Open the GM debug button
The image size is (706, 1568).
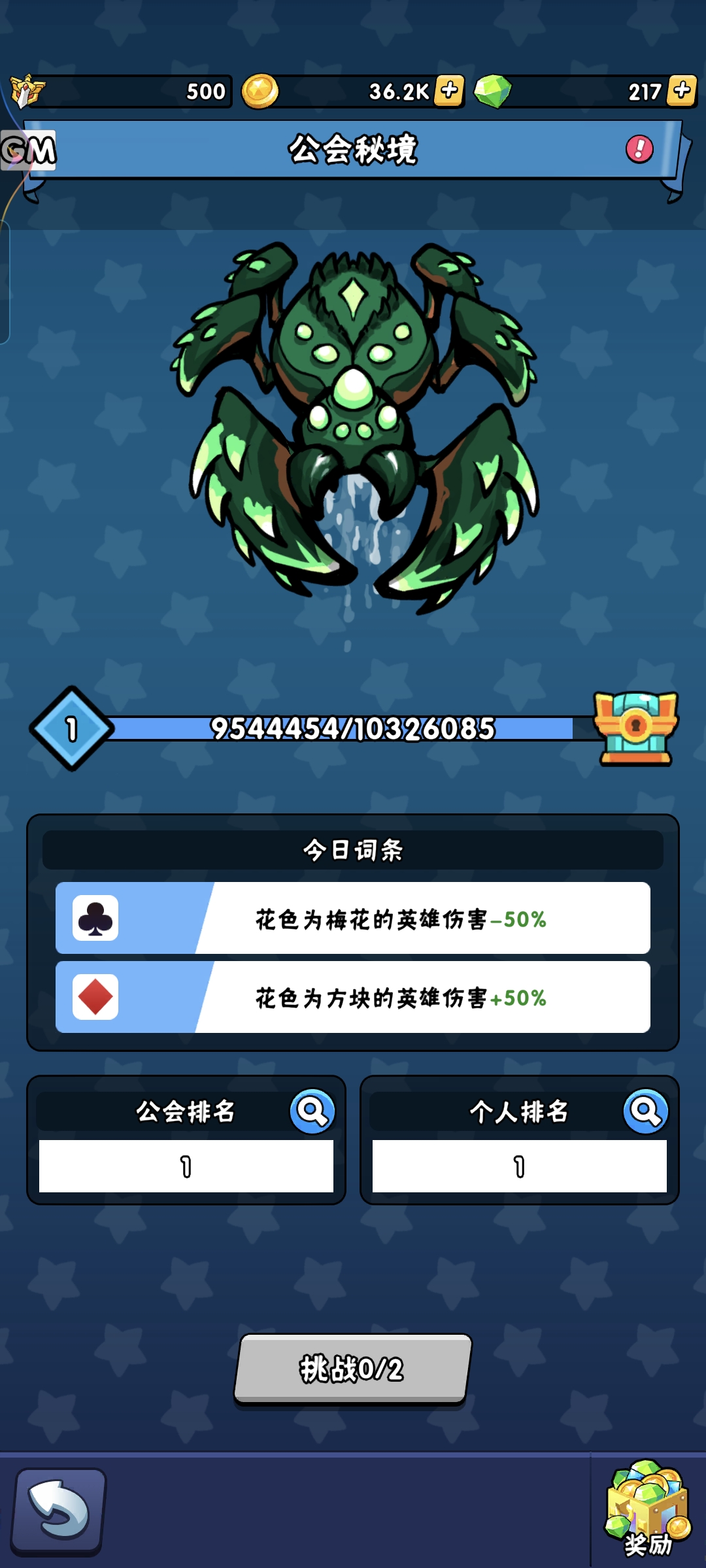pyautogui.click(x=28, y=150)
